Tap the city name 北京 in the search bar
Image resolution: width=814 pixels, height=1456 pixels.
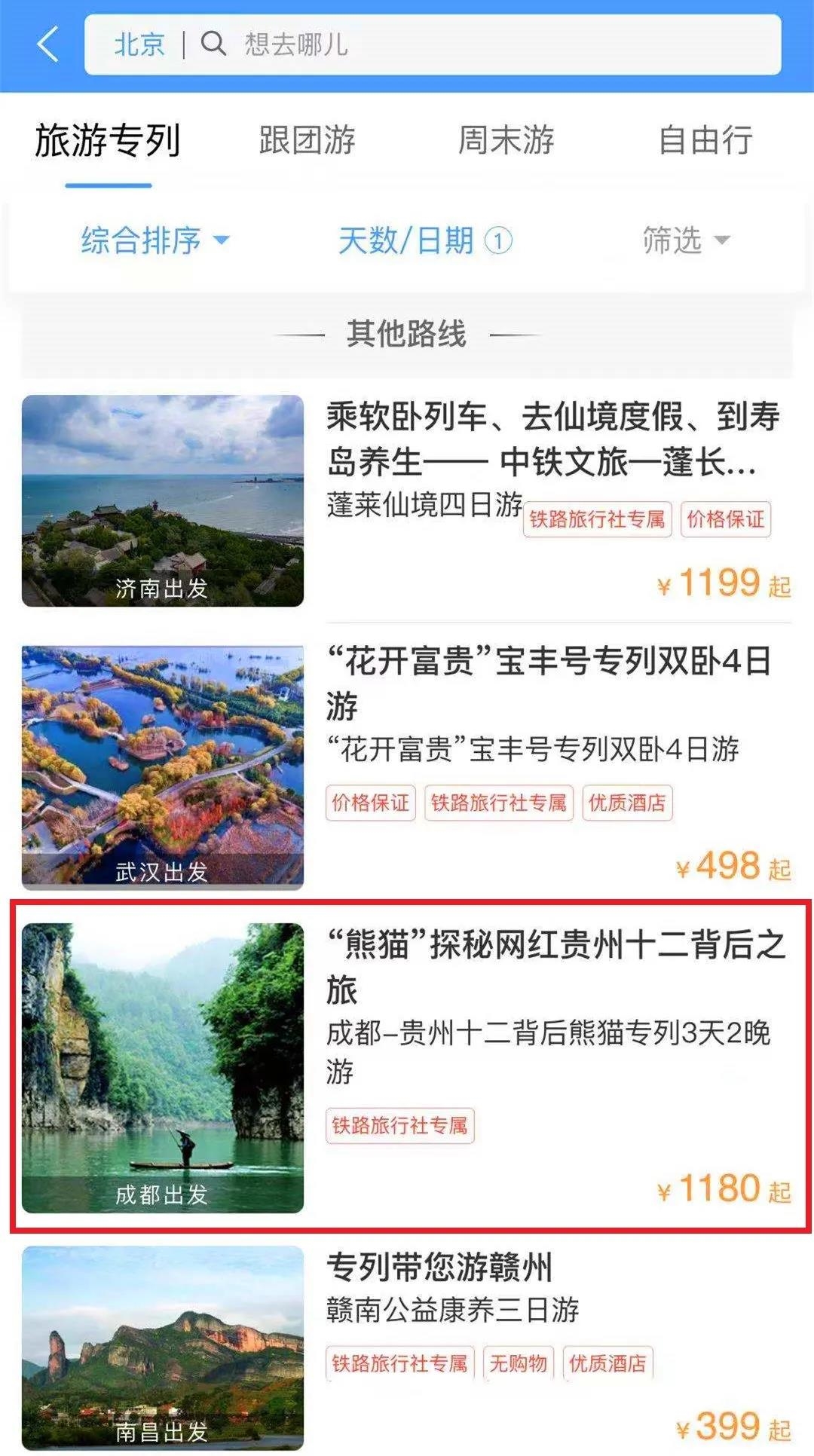click(x=140, y=45)
